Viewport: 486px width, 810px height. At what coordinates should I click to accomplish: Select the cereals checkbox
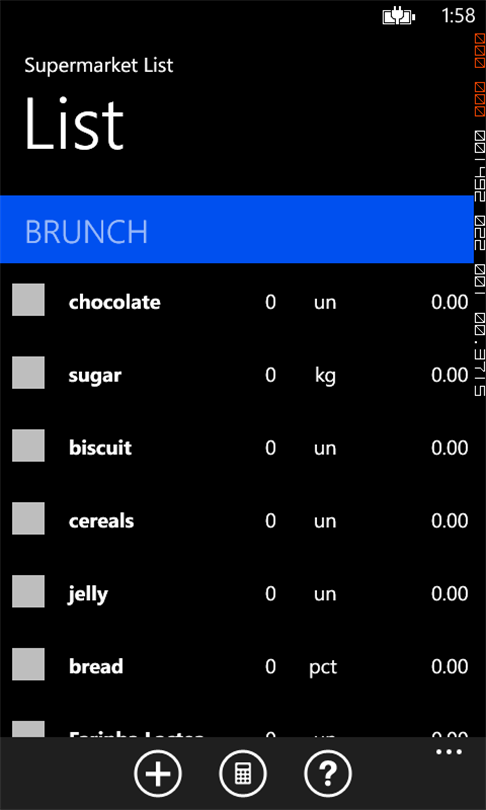click(x=28, y=518)
